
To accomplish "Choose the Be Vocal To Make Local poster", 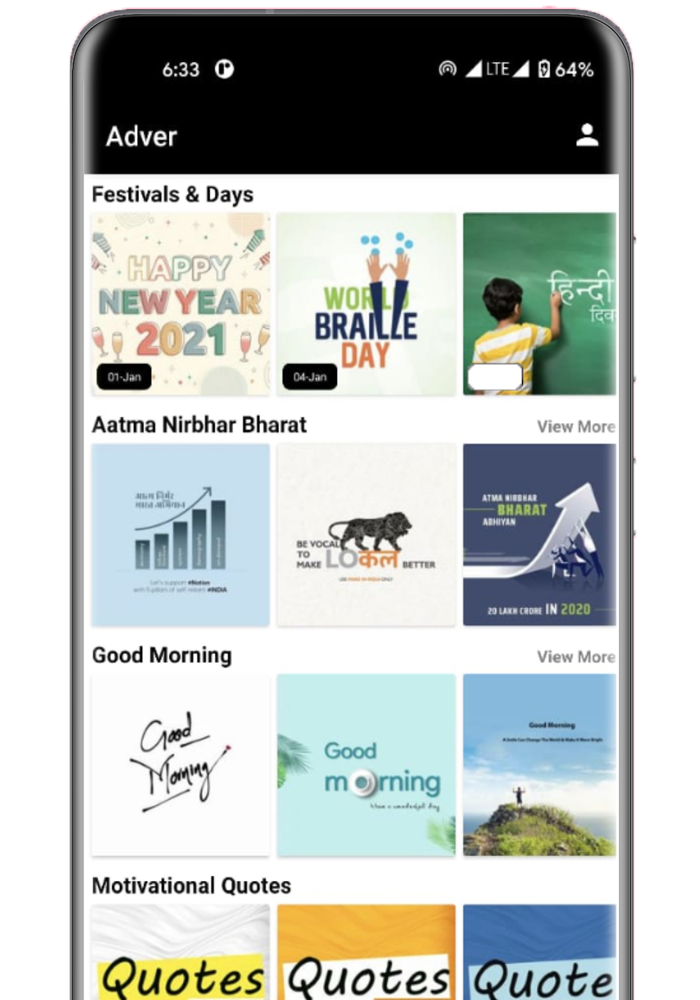I will tap(366, 535).
